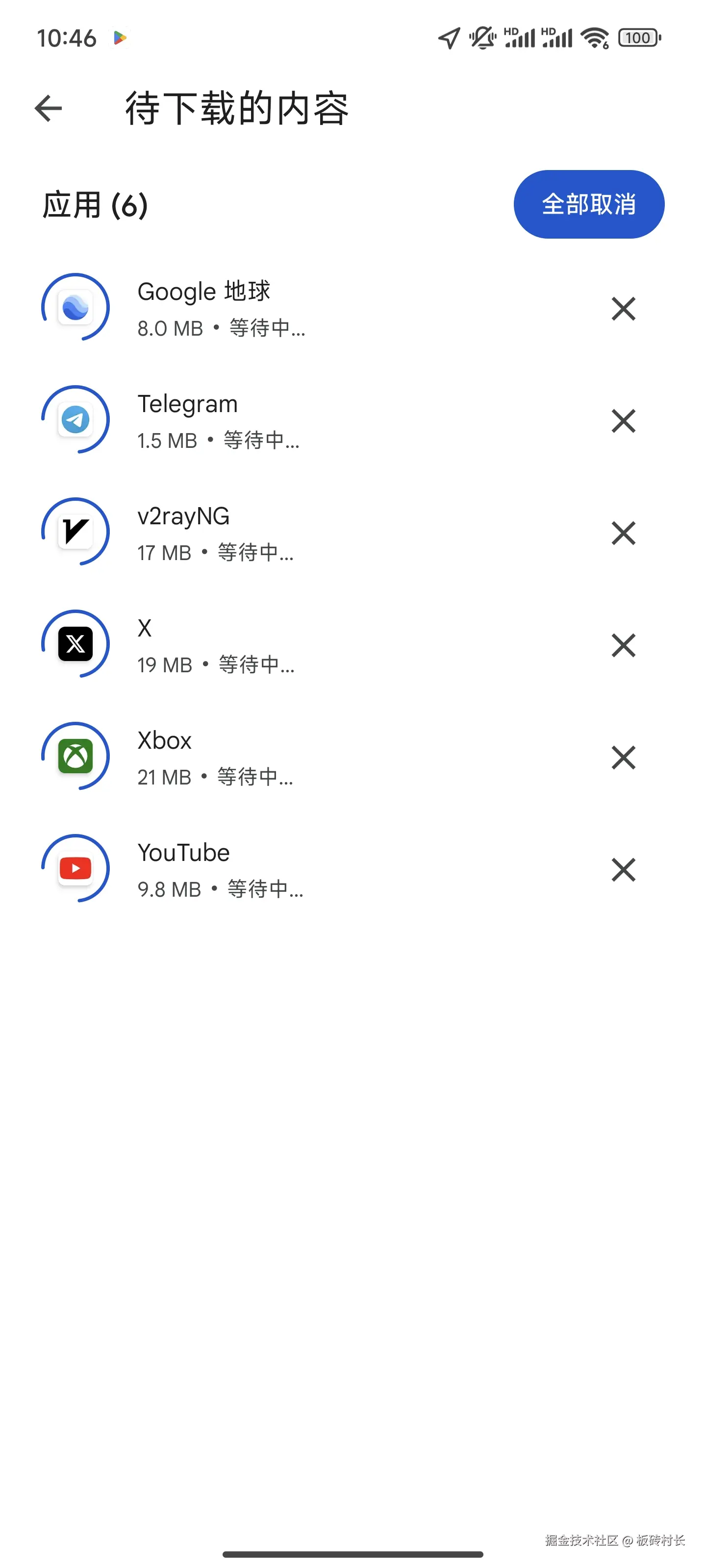Open the Google 地球 app icon
The height and width of the screenshot is (1568, 706).
tap(76, 307)
